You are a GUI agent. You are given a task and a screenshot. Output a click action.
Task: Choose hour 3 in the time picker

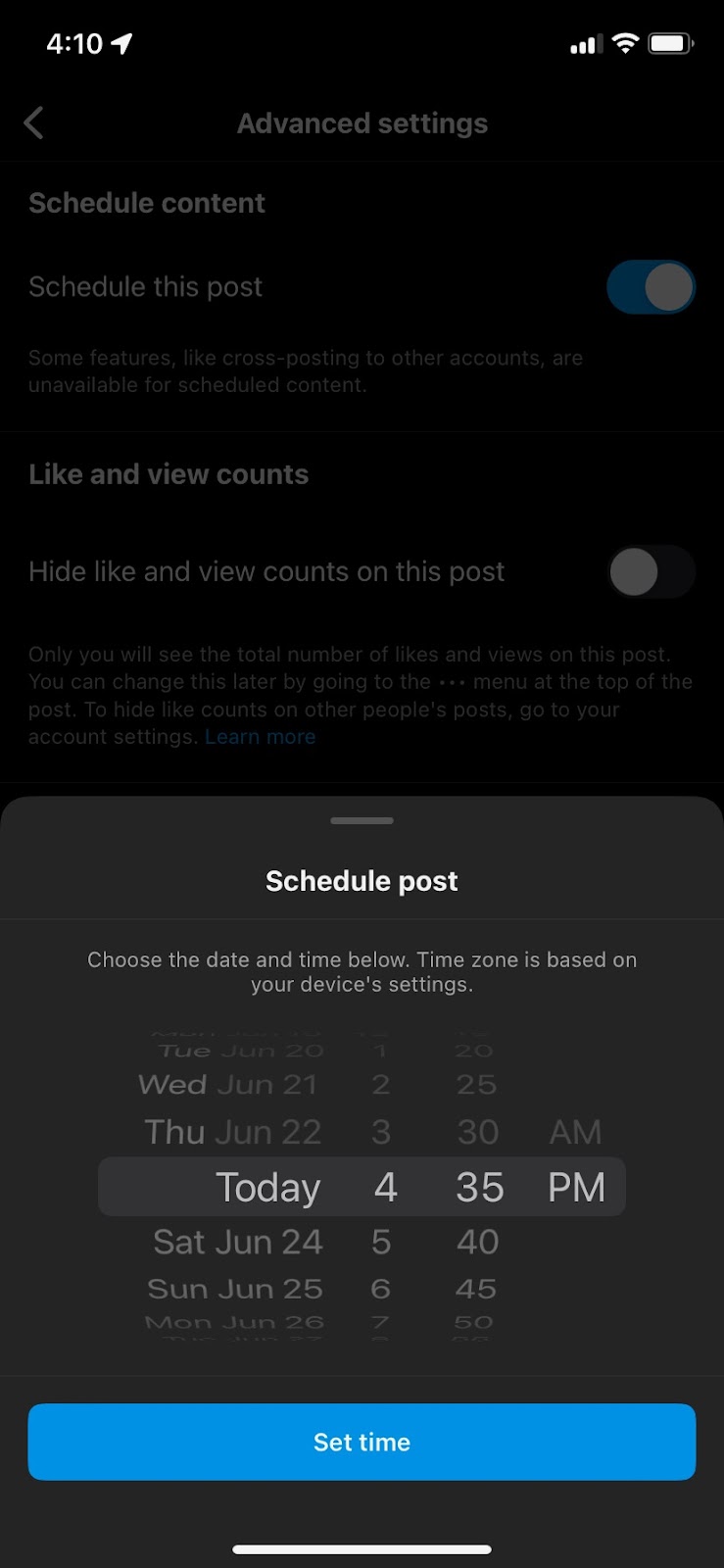click(381, 1132)
